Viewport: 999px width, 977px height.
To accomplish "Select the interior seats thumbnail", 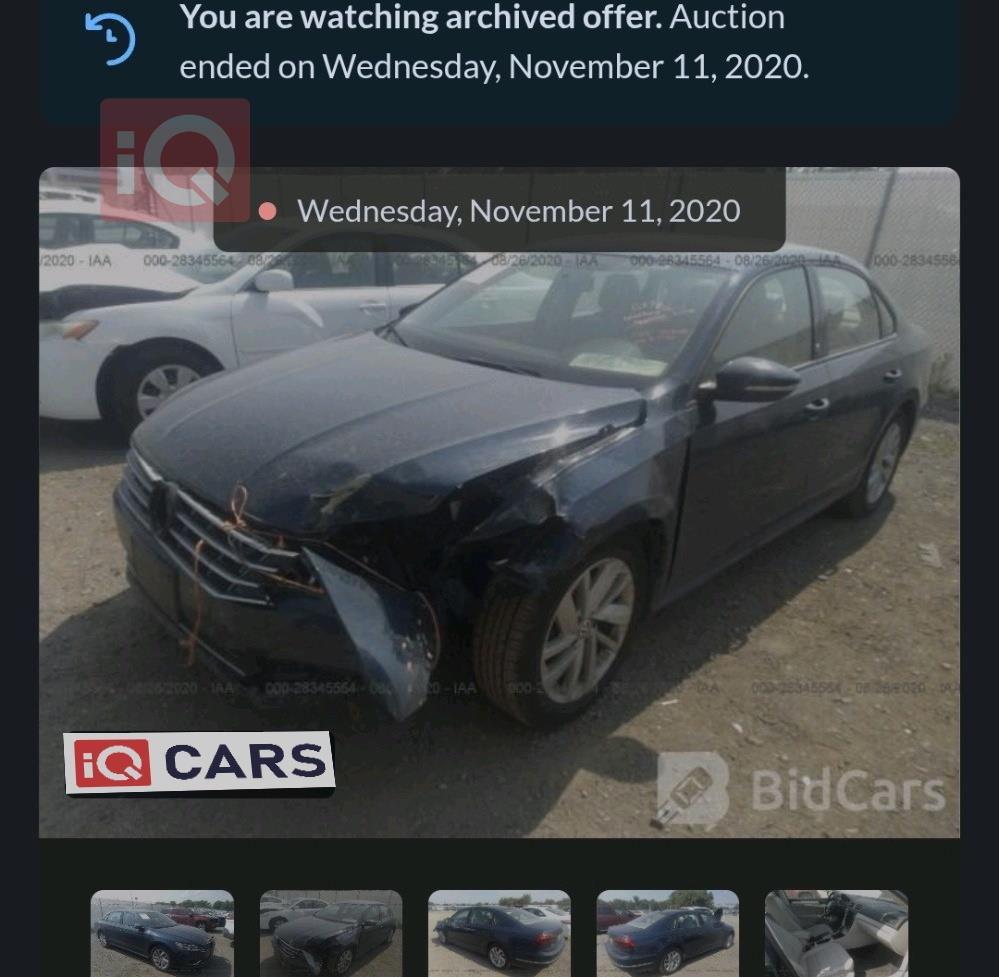I will [x=836, y=932].
